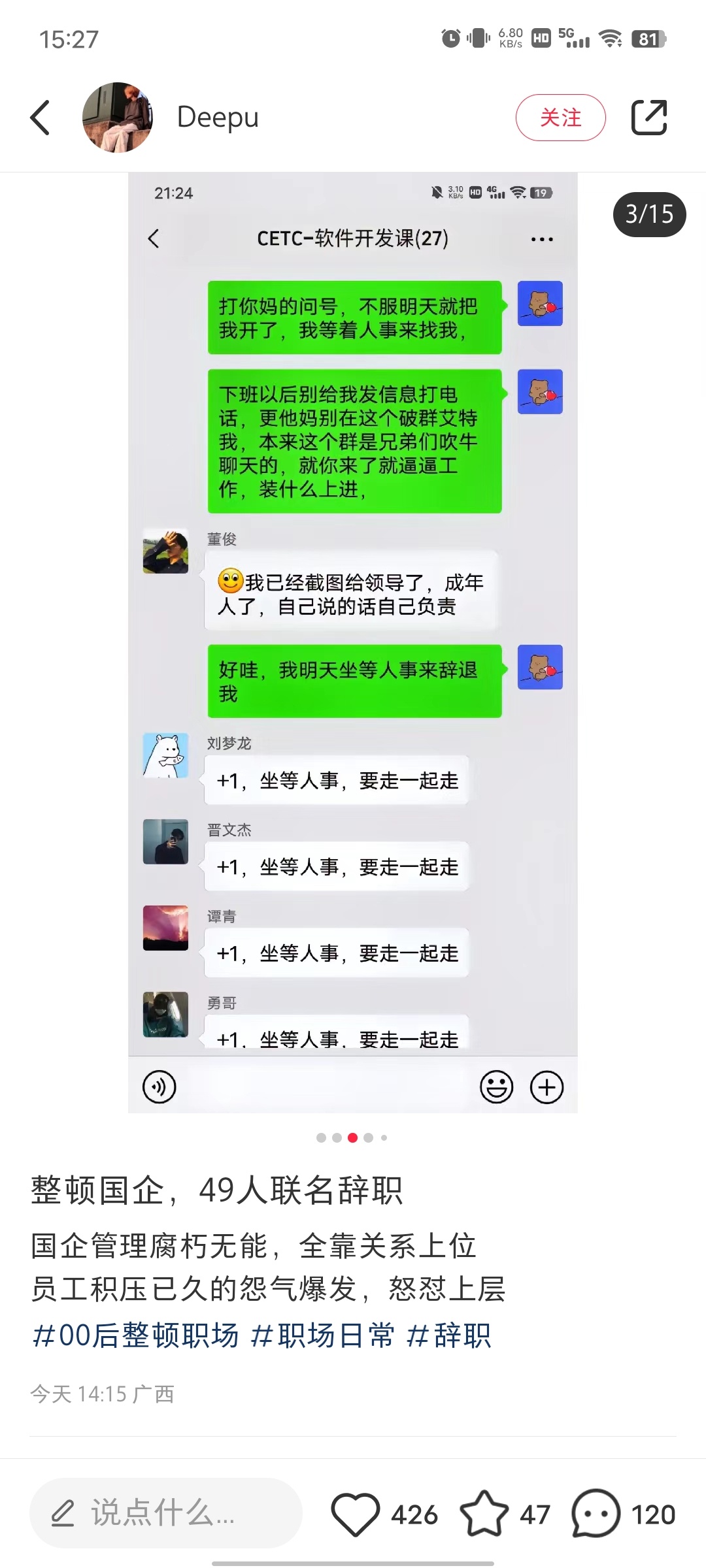Share this post via the top-right icon
The image size is (706, 1568).
click(x=648, y=118)
